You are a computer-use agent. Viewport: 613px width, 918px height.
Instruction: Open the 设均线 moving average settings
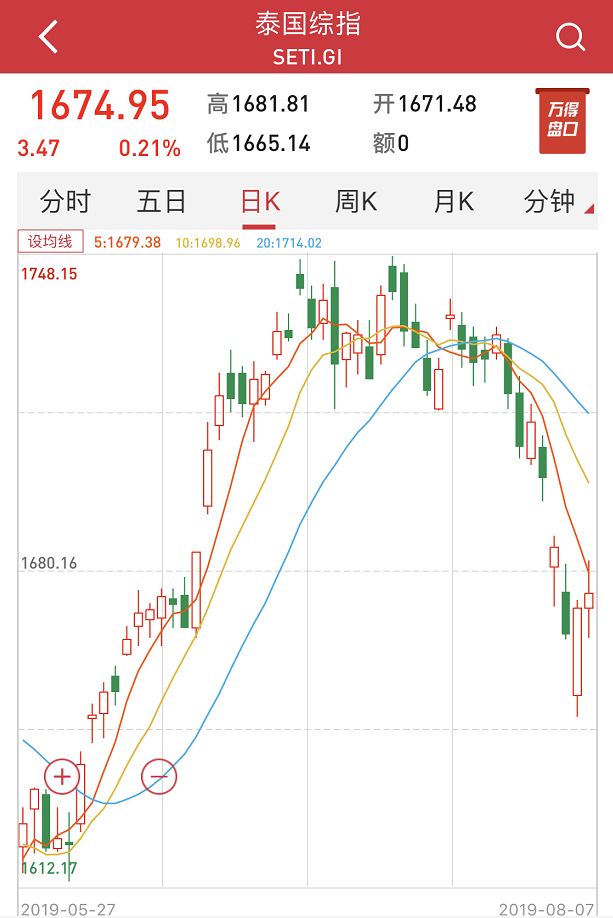pyautogui.click(x=50, y=242)
